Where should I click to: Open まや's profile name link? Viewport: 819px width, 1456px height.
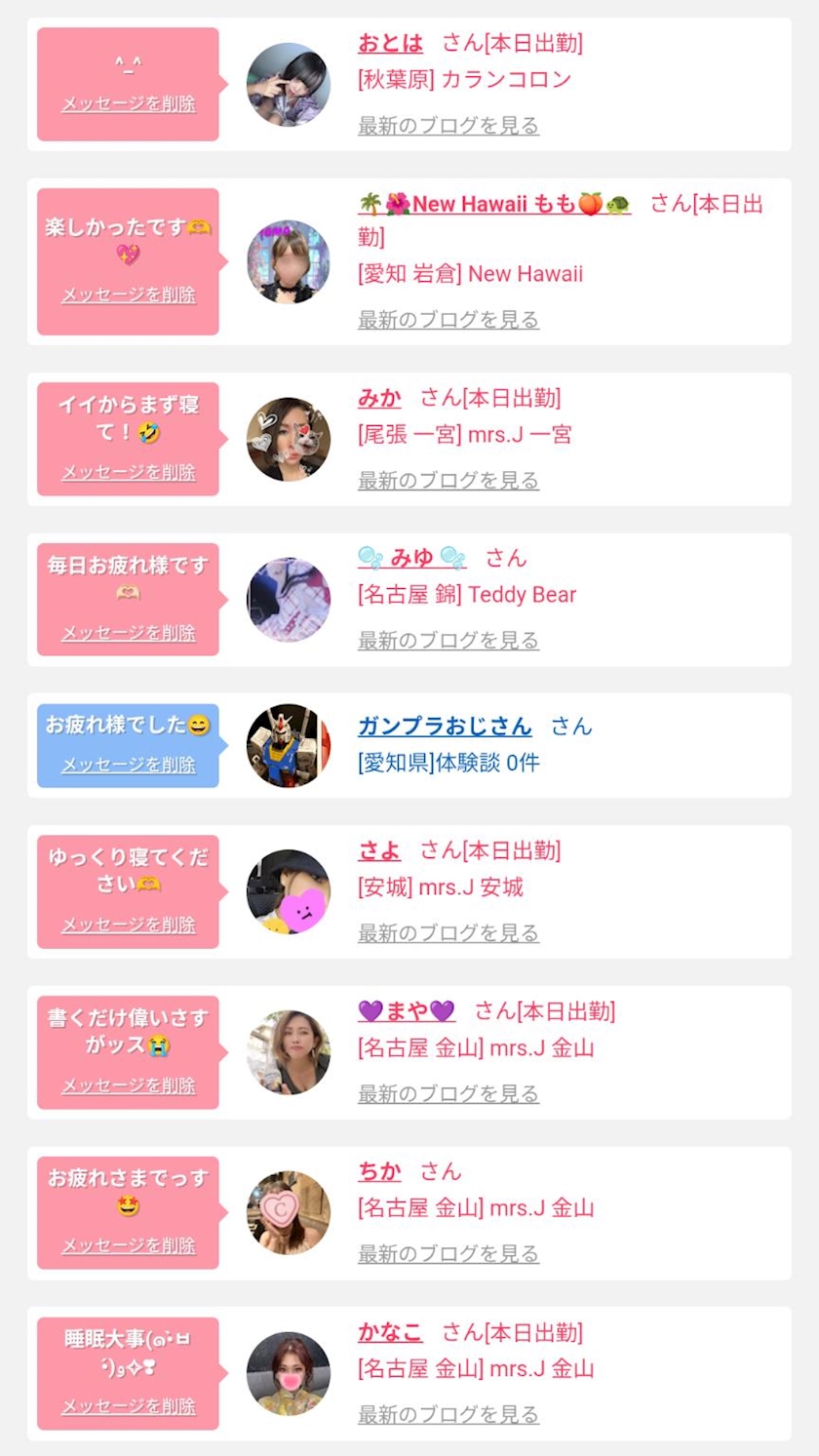click(406, 1011)
